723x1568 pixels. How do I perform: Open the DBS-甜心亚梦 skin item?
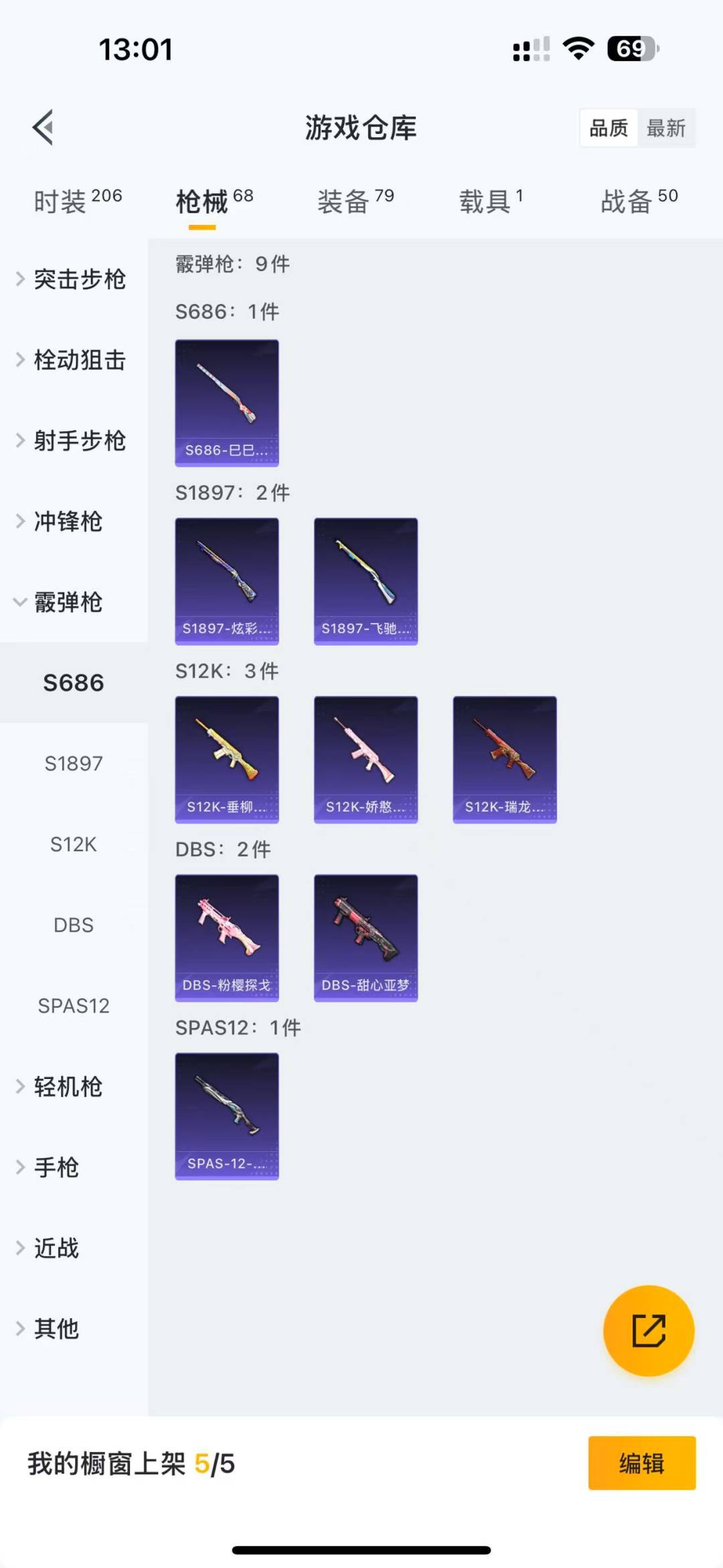pyautogui.click(x=366, y=938)
